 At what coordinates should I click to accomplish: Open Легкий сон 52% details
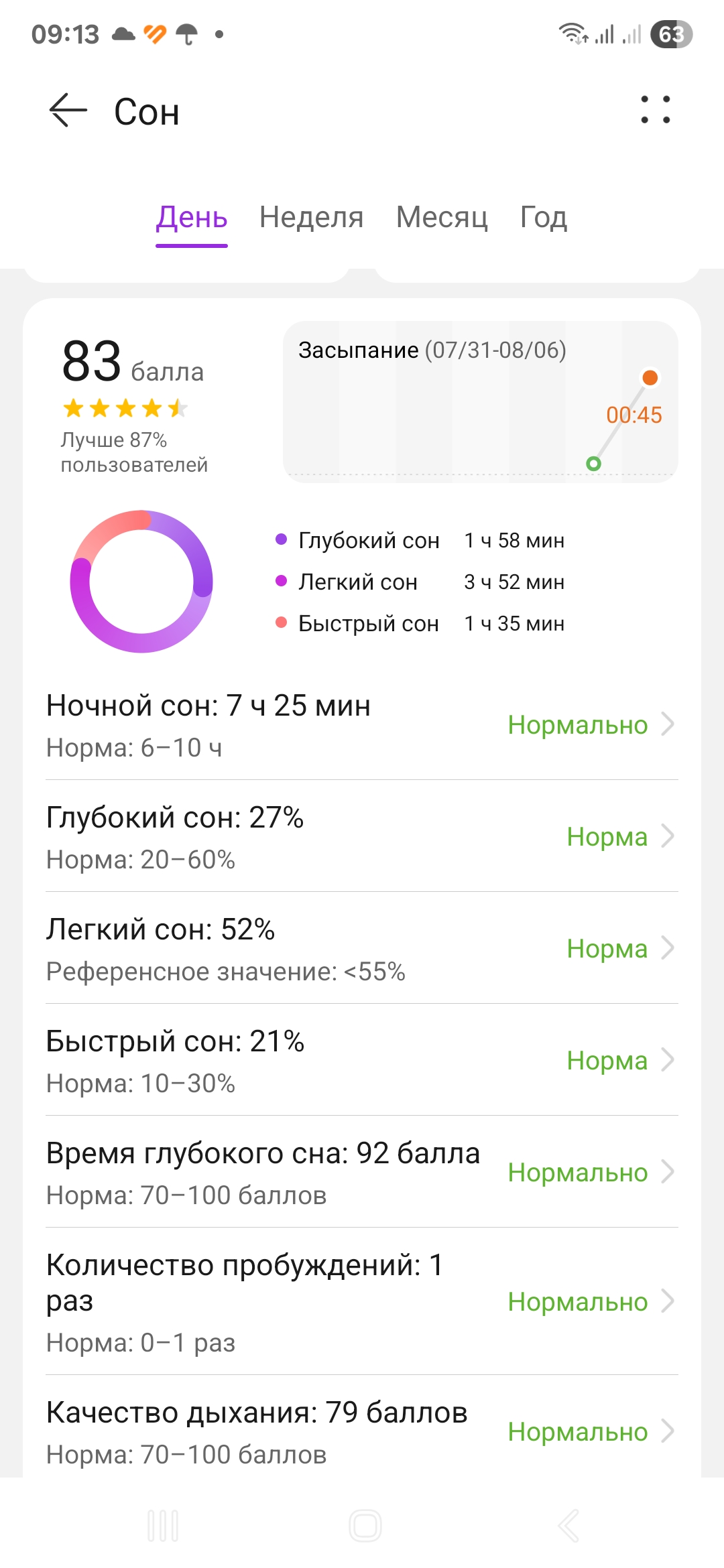[362, 948]
